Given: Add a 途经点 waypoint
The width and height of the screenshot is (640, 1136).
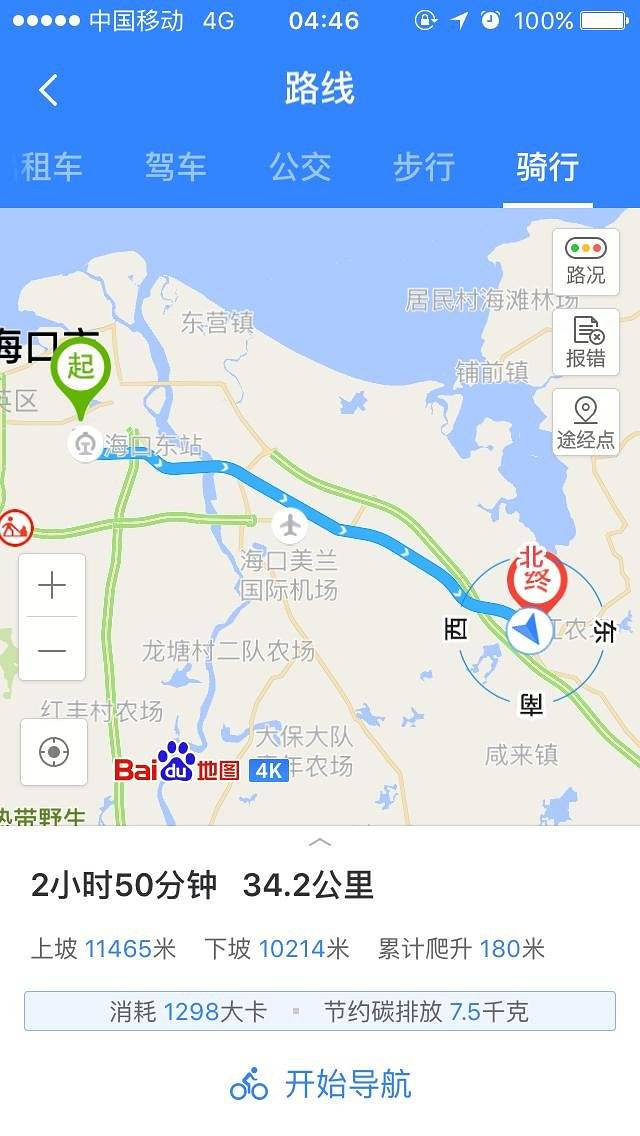Looking at the screenshot, I should coord(586,423).
